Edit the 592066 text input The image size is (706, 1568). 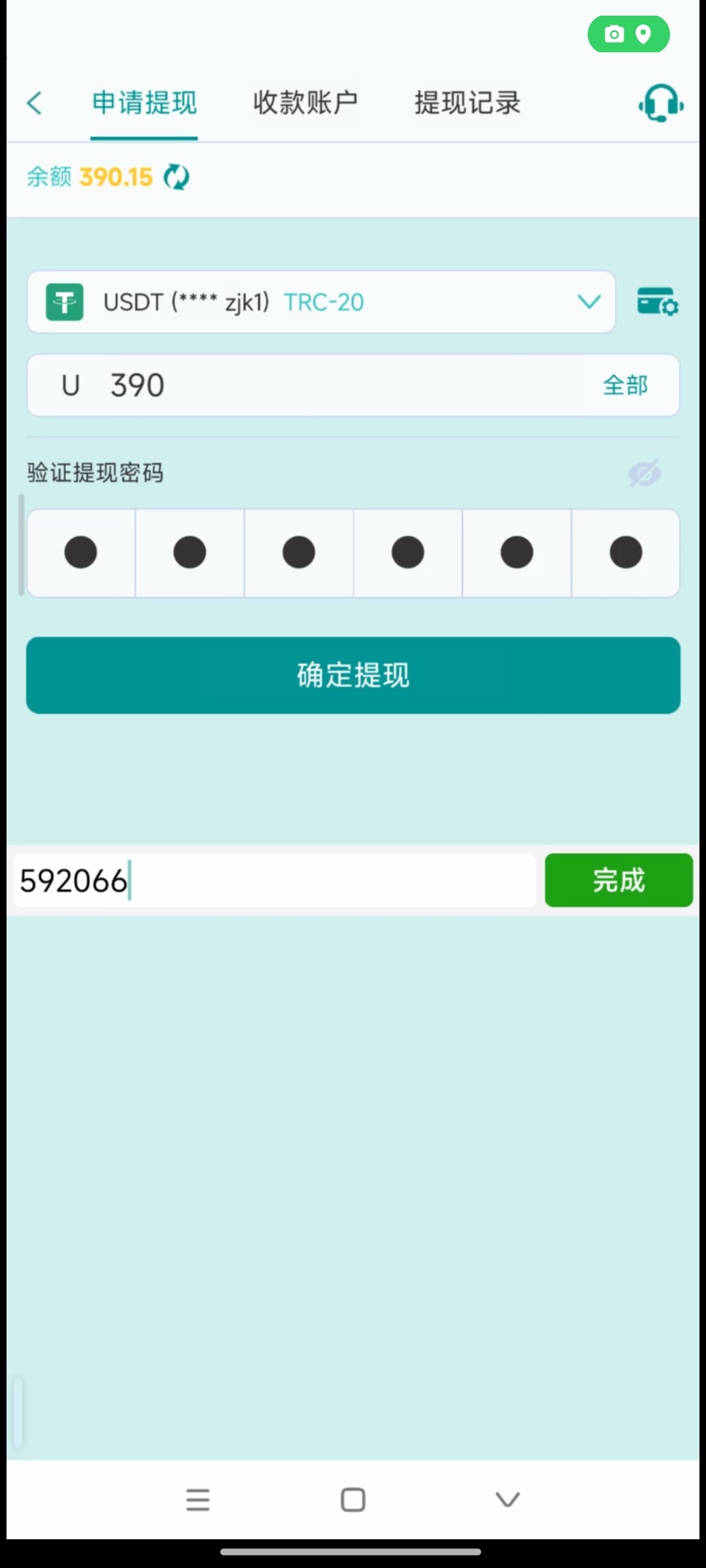pos(275,880)
